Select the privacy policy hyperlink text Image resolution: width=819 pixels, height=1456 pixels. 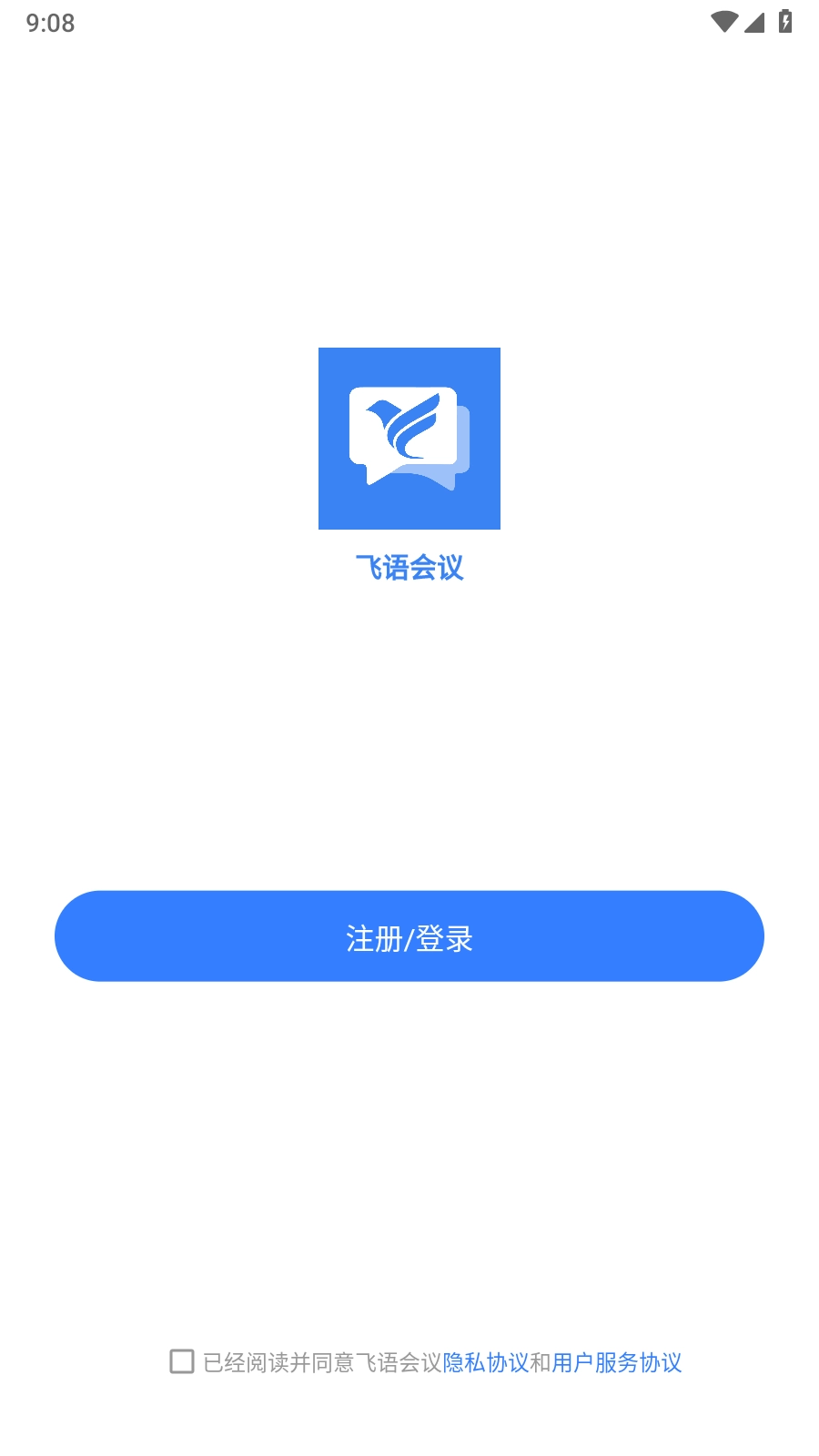coord(490,1362)
